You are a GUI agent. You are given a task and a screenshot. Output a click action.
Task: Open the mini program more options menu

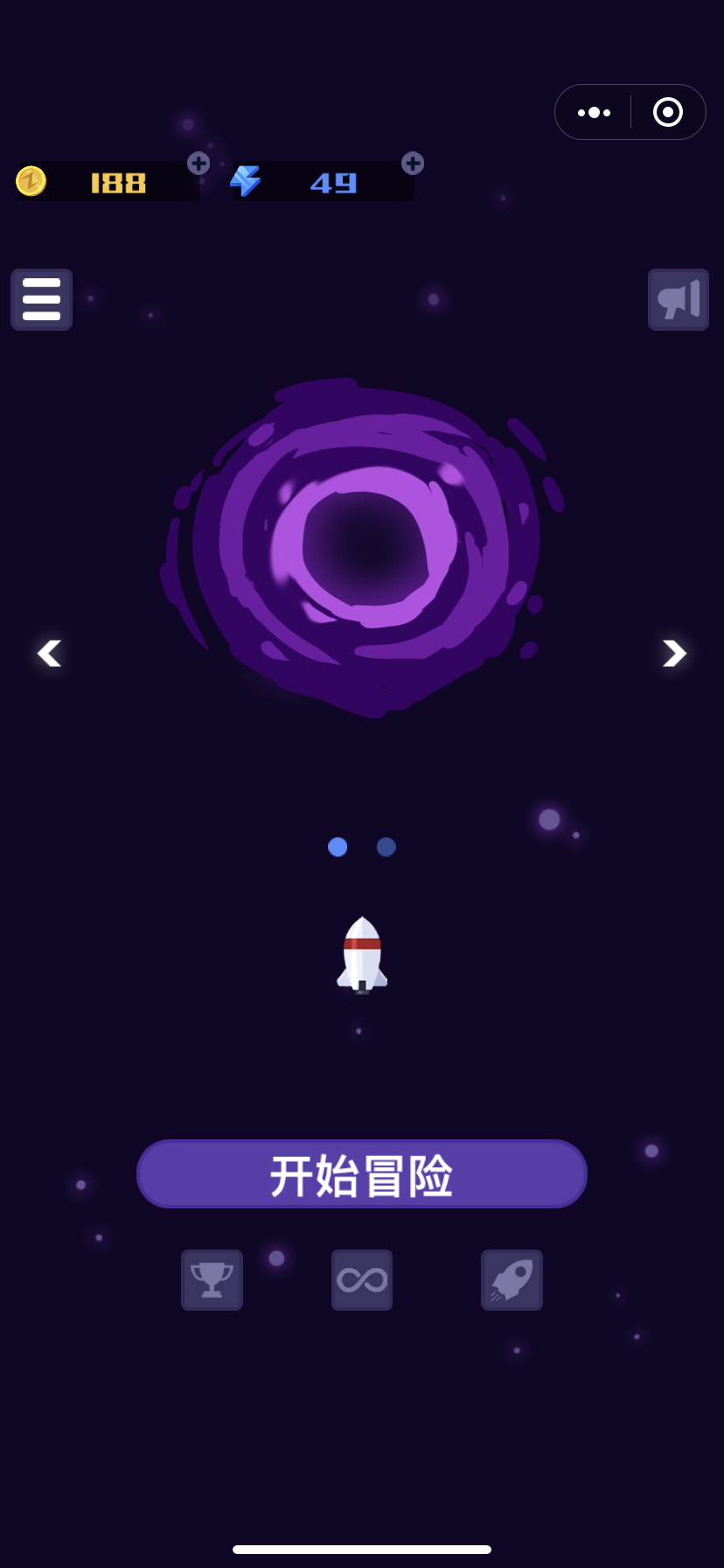[x=594, y=112]
